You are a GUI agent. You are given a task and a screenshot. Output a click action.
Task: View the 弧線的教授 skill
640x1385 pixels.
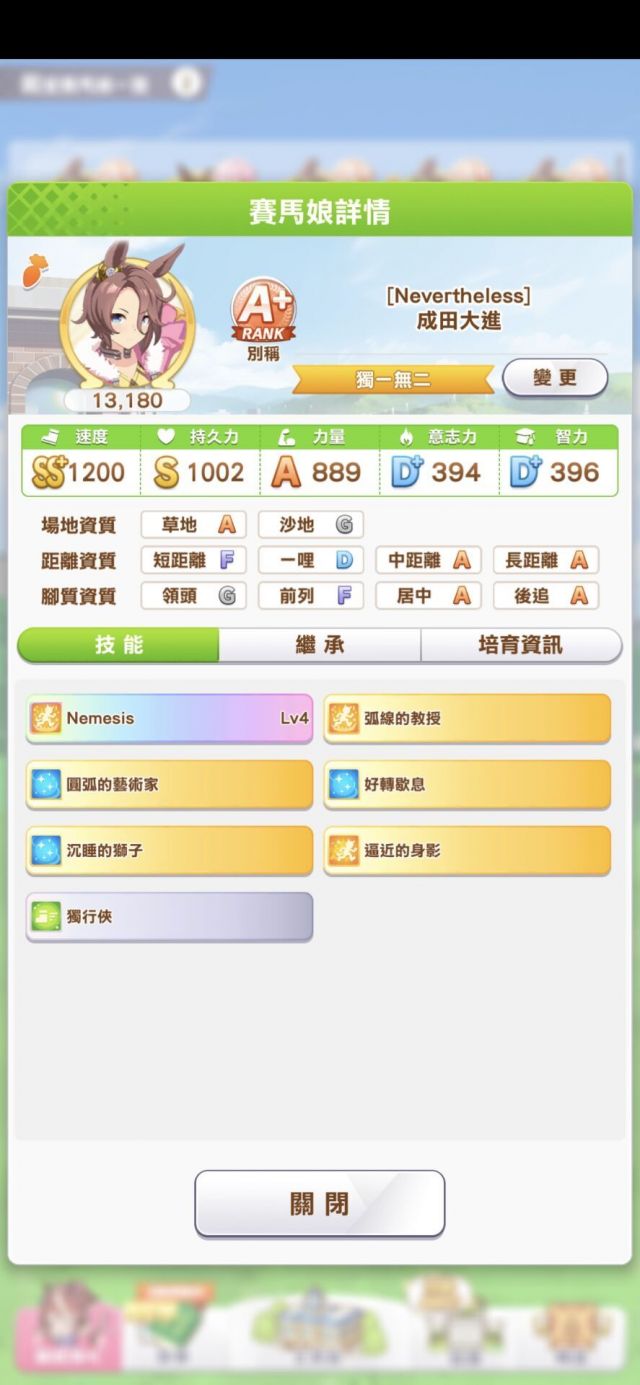pyautogui.click(x=467, y=718)
